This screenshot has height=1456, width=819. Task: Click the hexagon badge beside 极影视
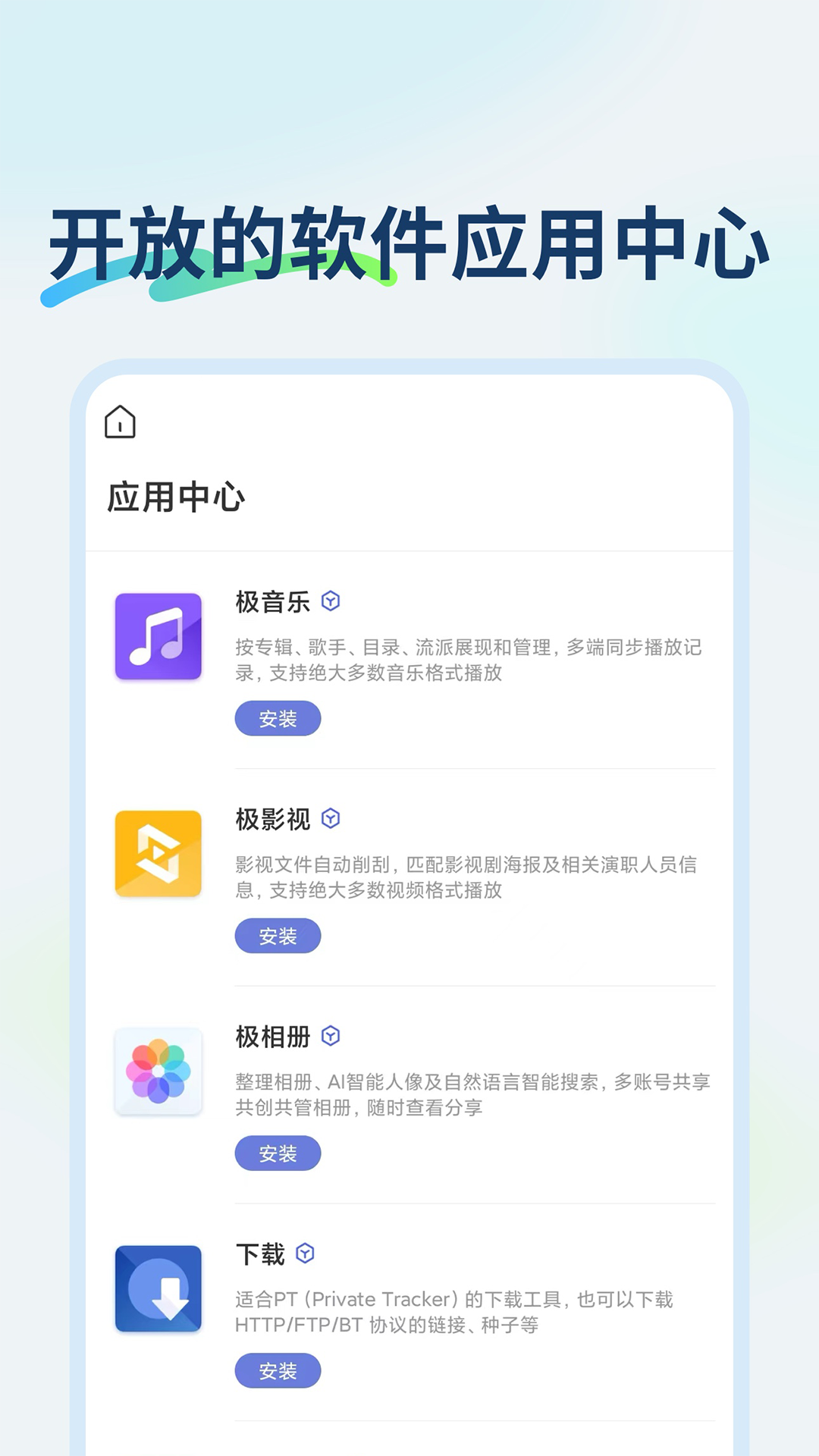[x=331, y=817]
